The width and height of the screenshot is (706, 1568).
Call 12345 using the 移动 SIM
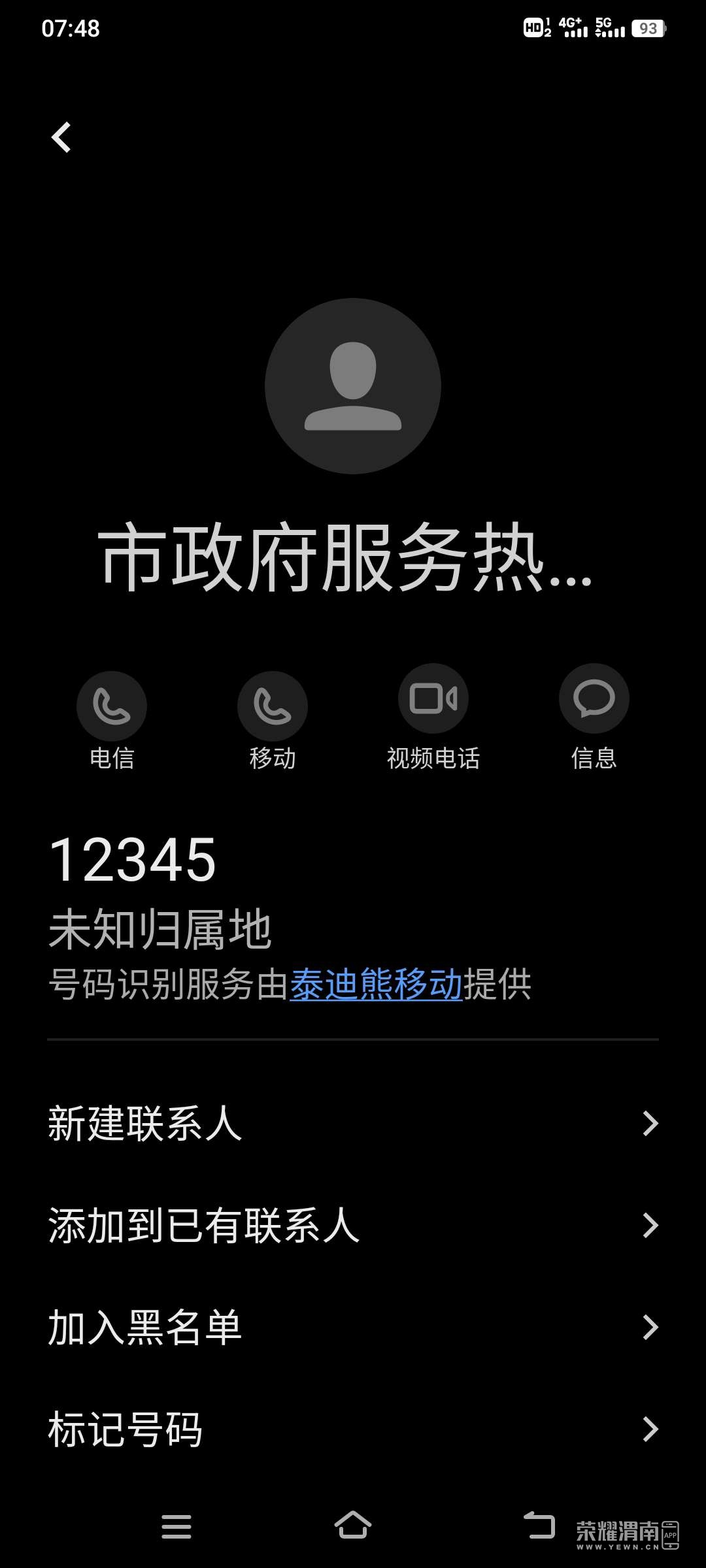[273, 704]
